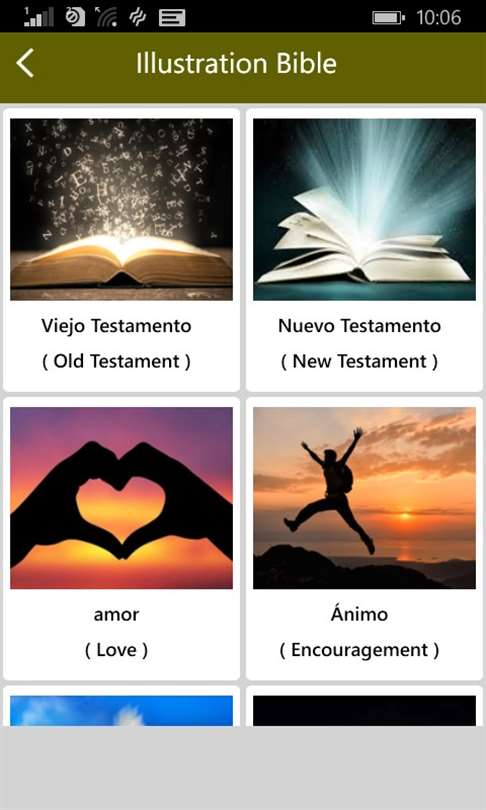Screen dimensions: 486x810
Task: Open the Nuevo Testamento (New Testament) card
Action: 364,250
